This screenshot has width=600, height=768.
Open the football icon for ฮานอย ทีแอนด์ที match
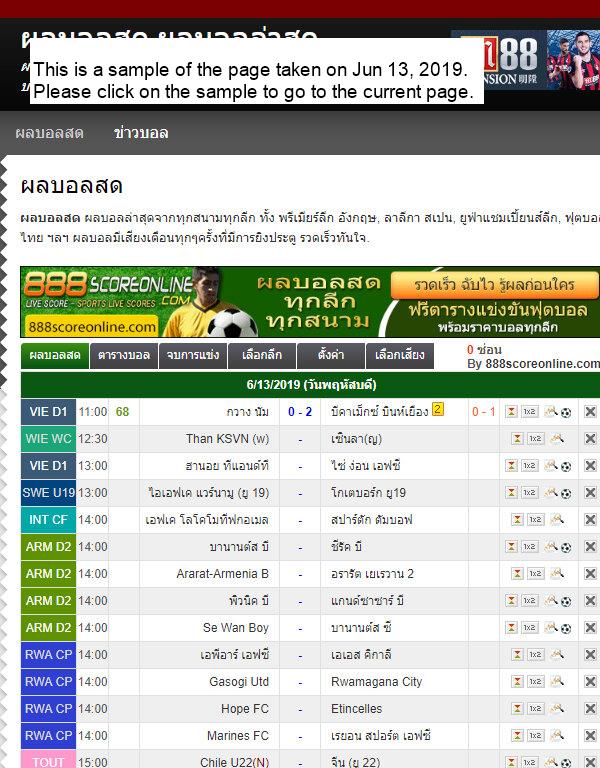566,466
